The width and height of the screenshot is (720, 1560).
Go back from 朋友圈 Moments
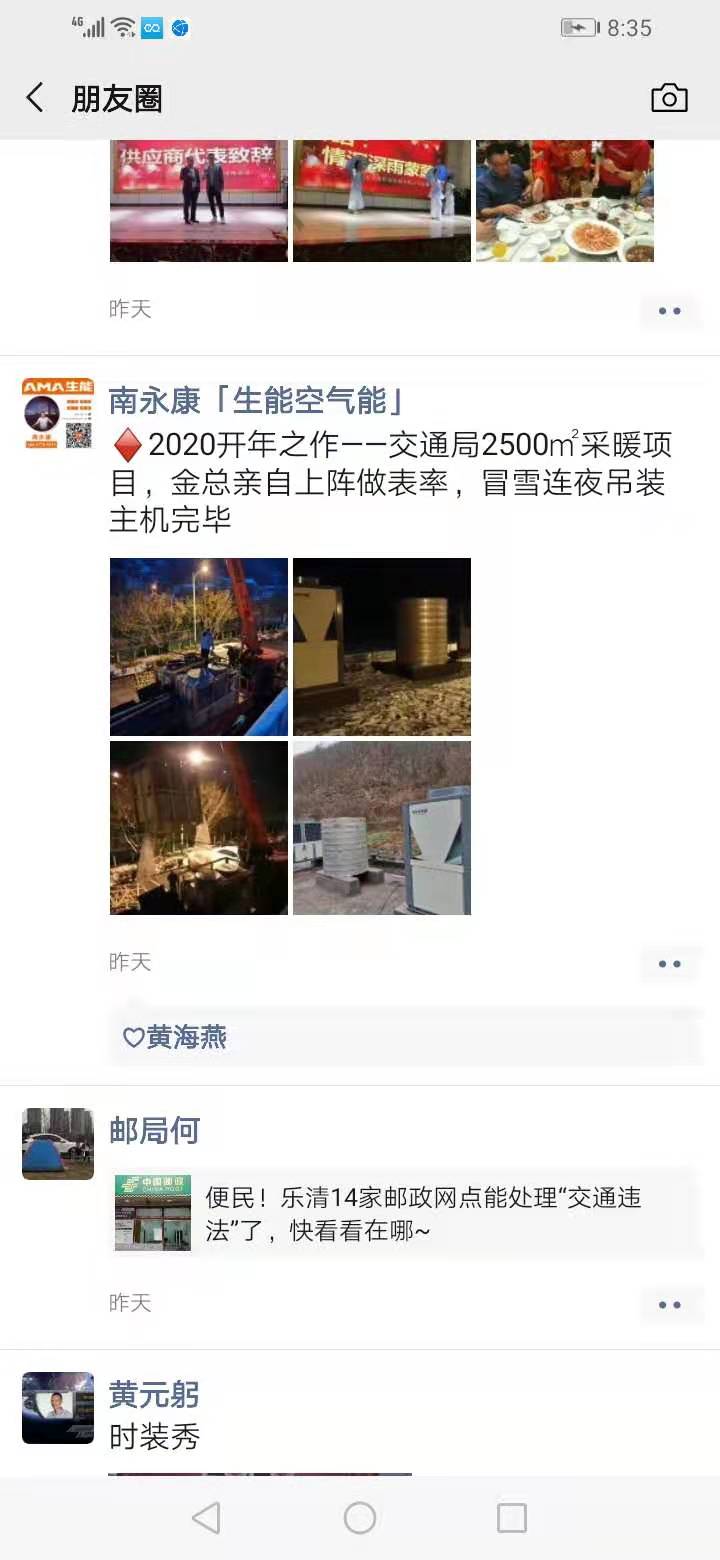pyautogui.click(x=35, y=98)
